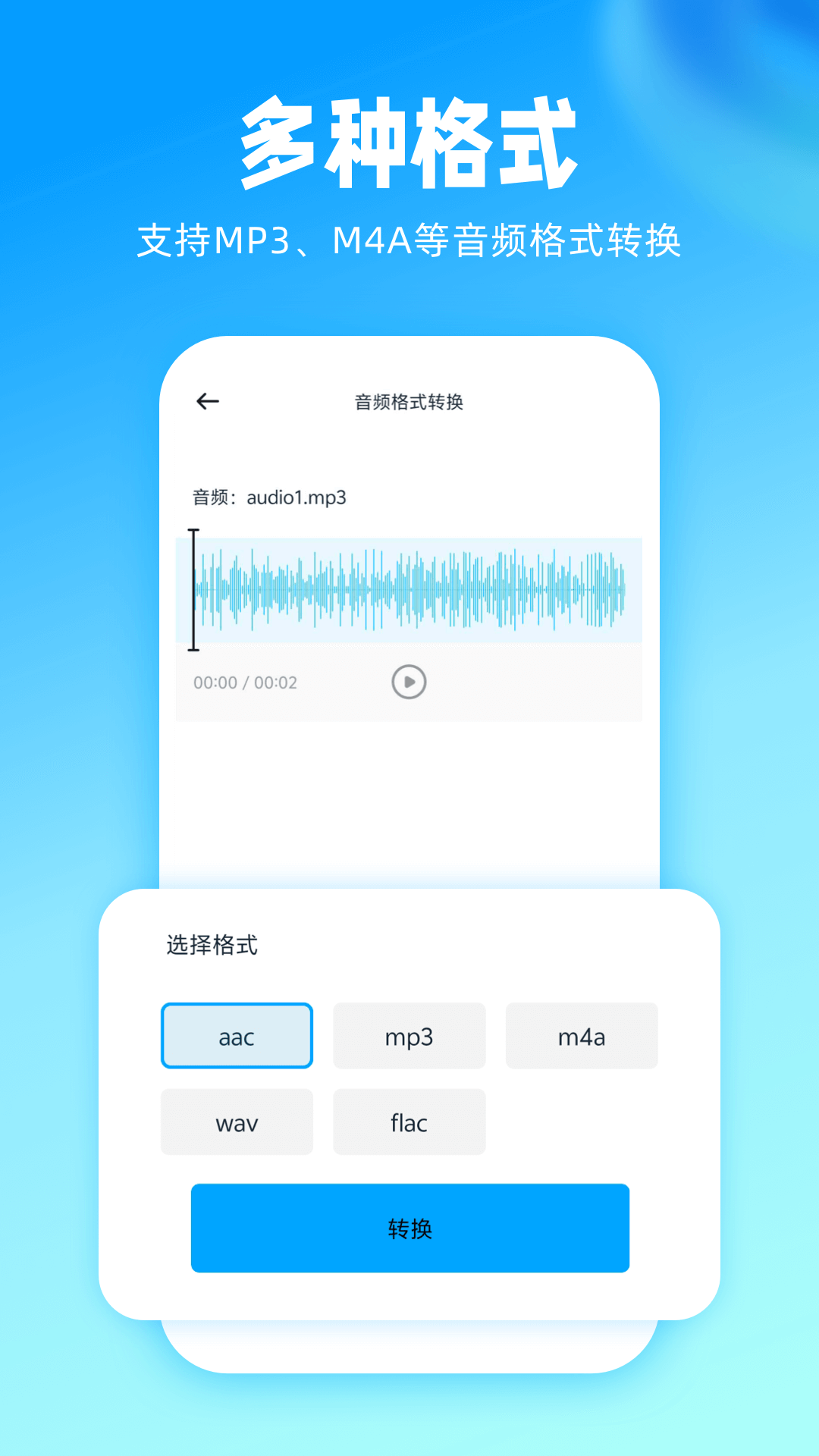Tap the 音频格式转换 title bar
Screen dimensions: 819x1456
coord(409,403)
